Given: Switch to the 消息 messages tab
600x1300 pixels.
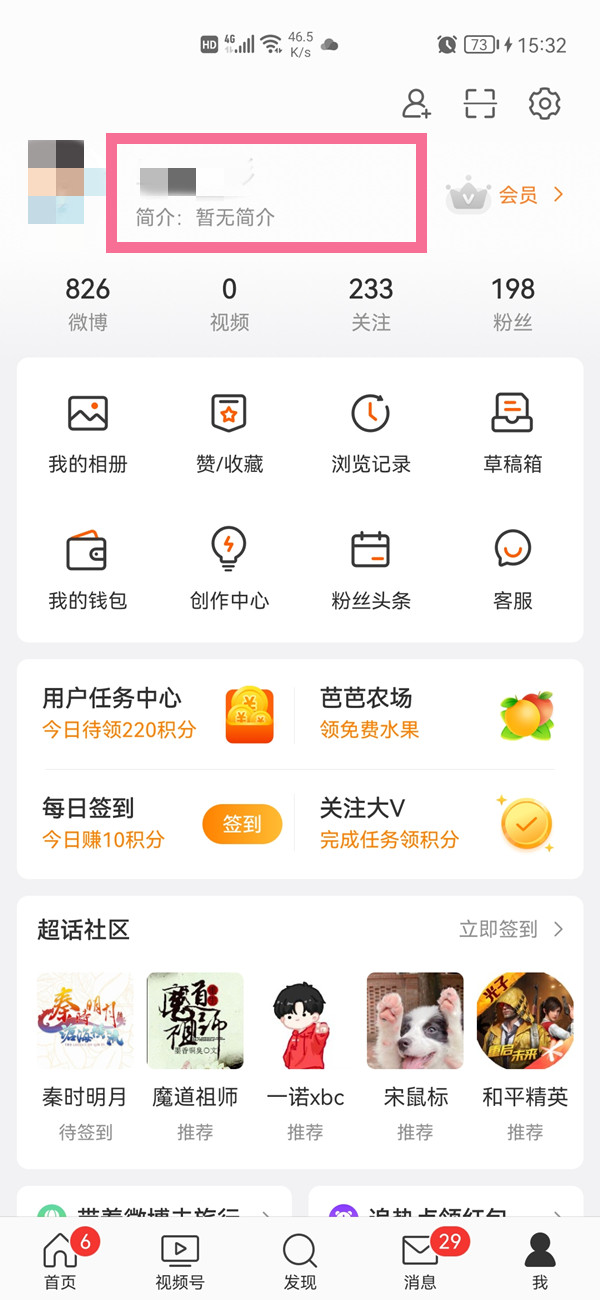Looking at the screenshot, I should tap(420, 1262).
